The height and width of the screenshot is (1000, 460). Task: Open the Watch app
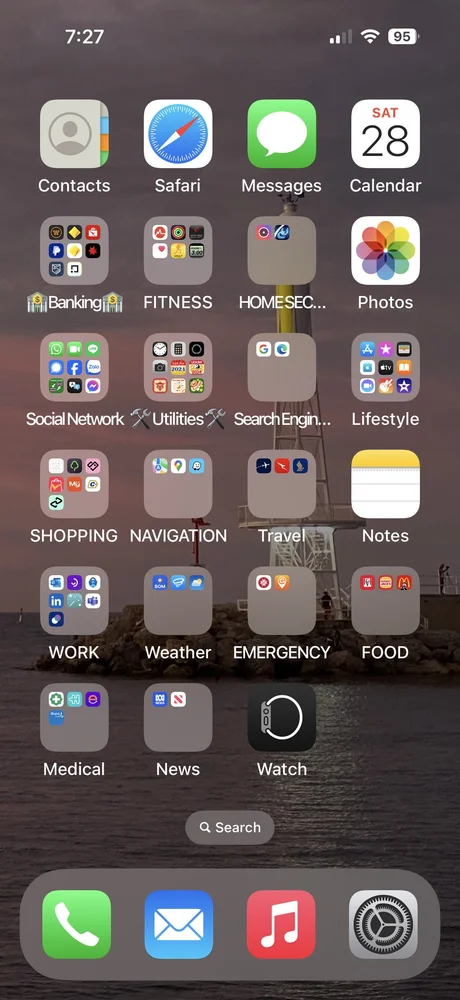point(281,717)
